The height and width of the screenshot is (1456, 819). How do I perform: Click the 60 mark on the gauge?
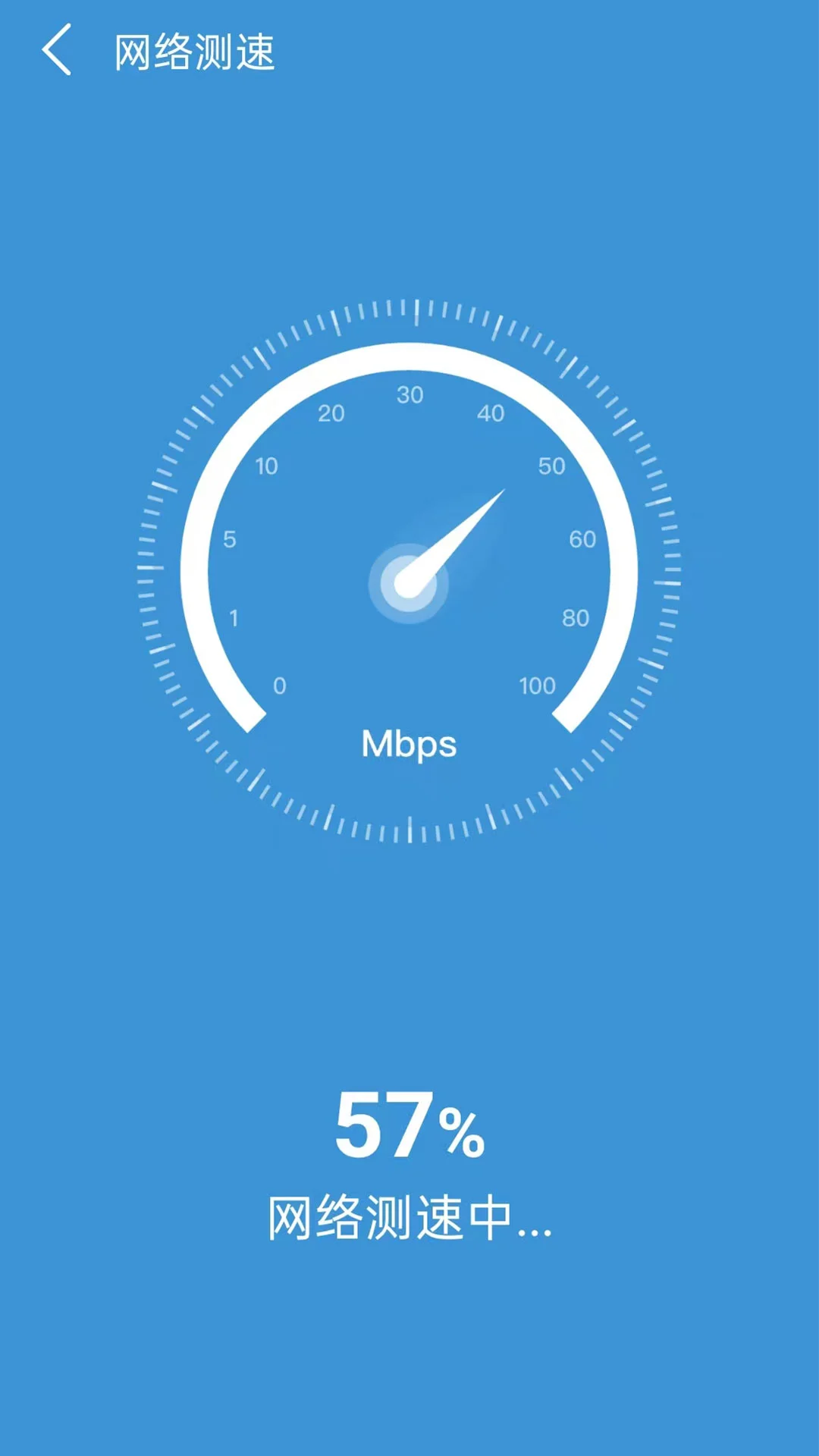[x=582, y=538]
